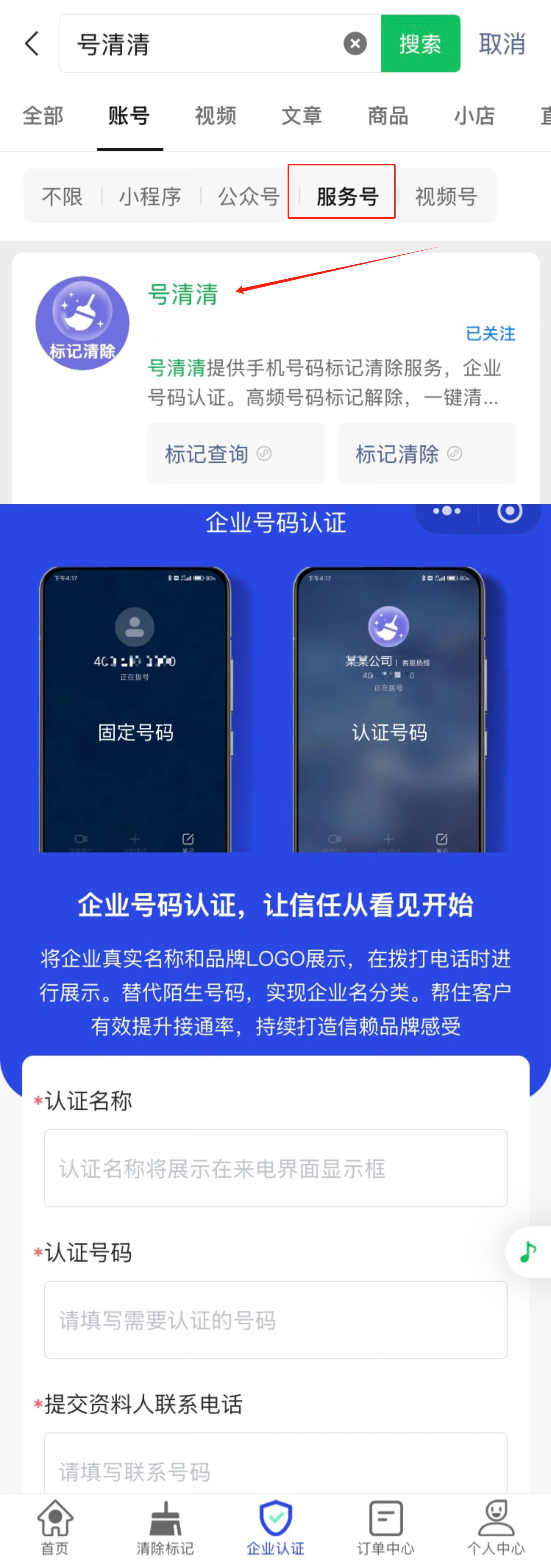Switch to the 商品 tab
This screenshot has width=551, height=1568.
click(x=388, y=116)
